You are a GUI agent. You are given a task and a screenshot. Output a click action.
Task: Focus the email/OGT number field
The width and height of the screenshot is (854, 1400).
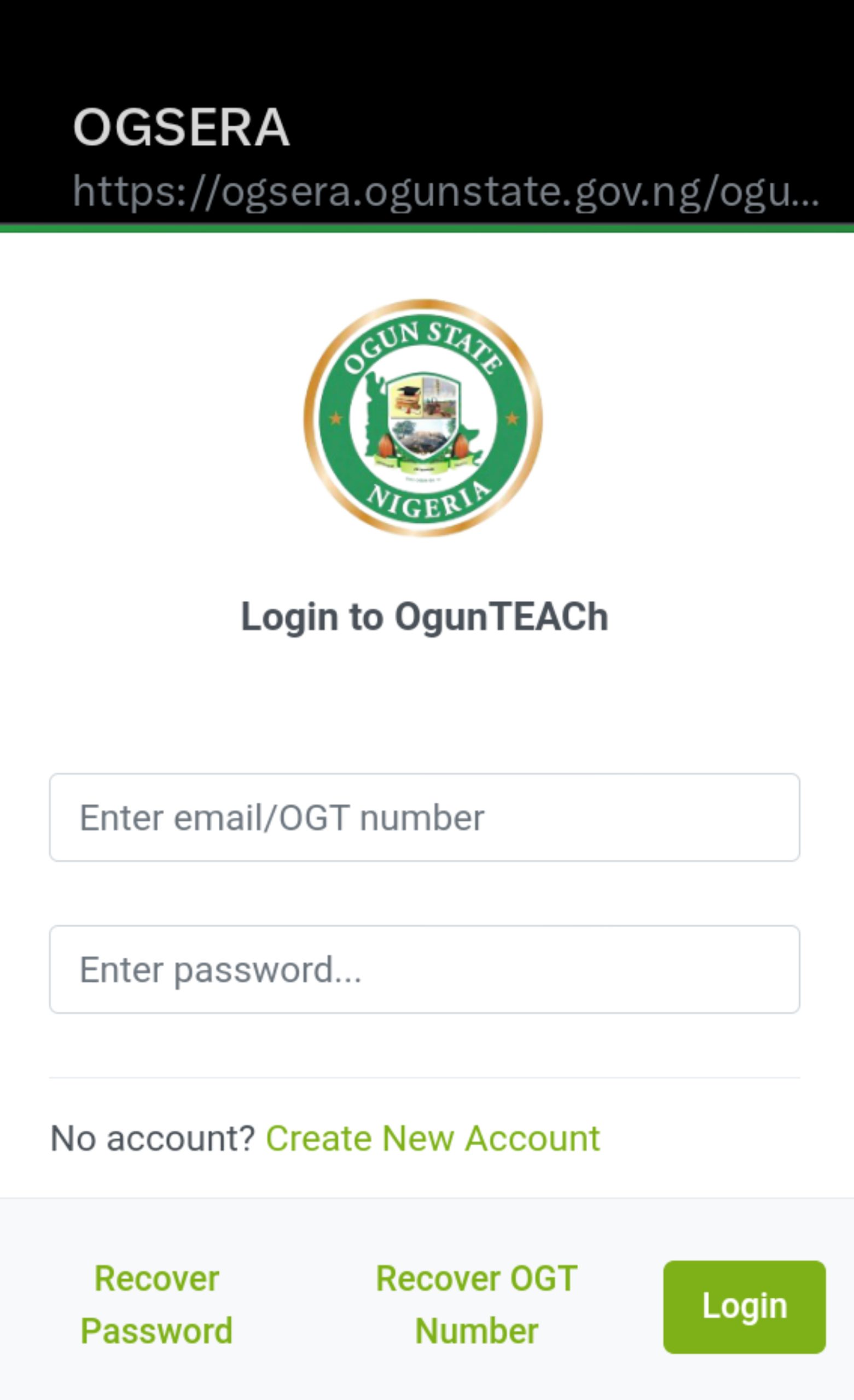coord(424,817)
